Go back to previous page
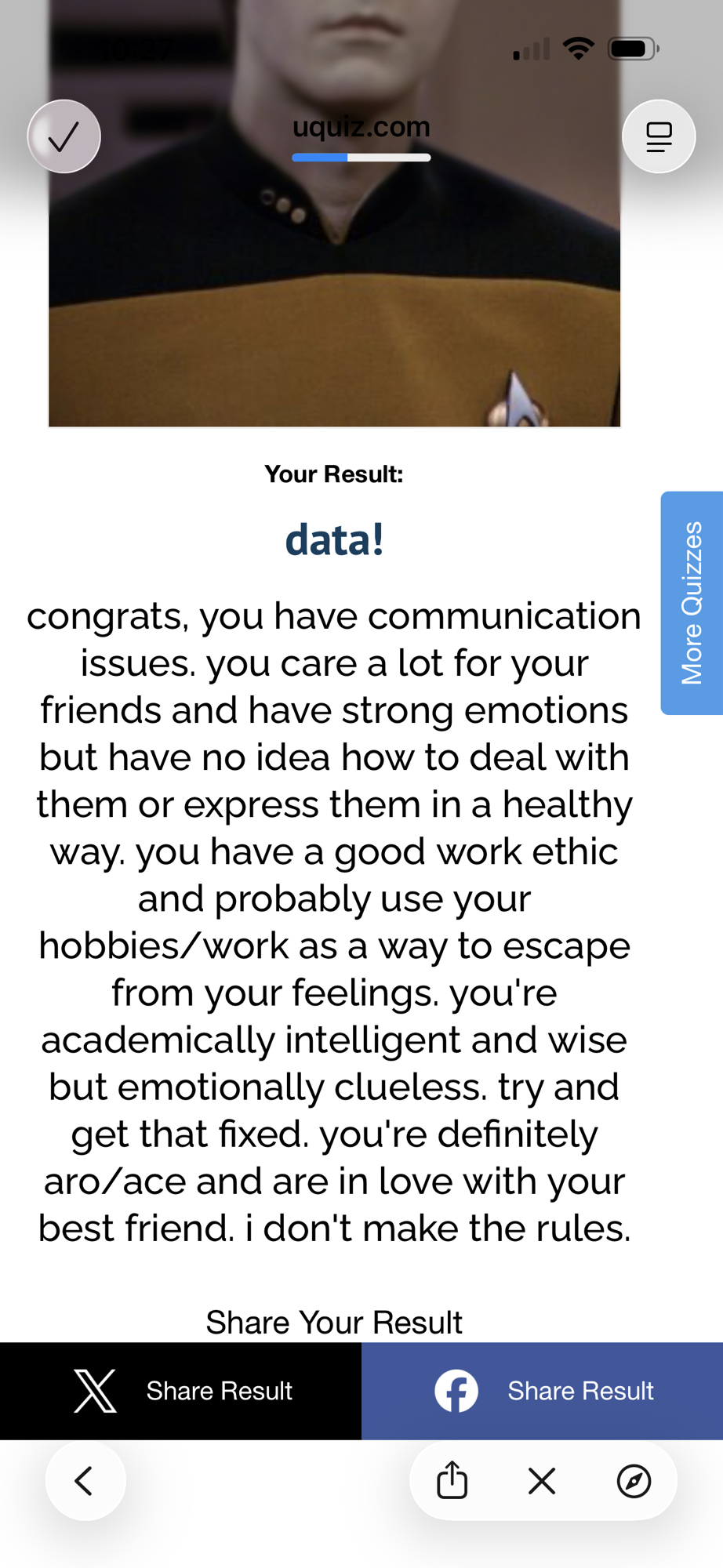 85,1481
